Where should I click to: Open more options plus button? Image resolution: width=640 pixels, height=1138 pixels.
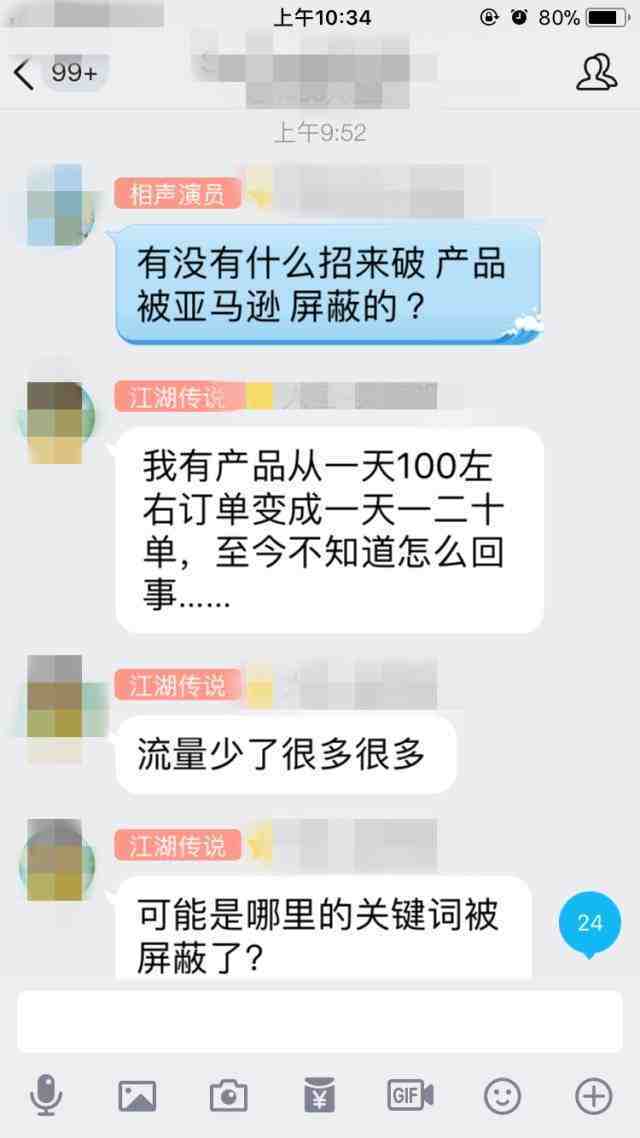coord(593,1096)
